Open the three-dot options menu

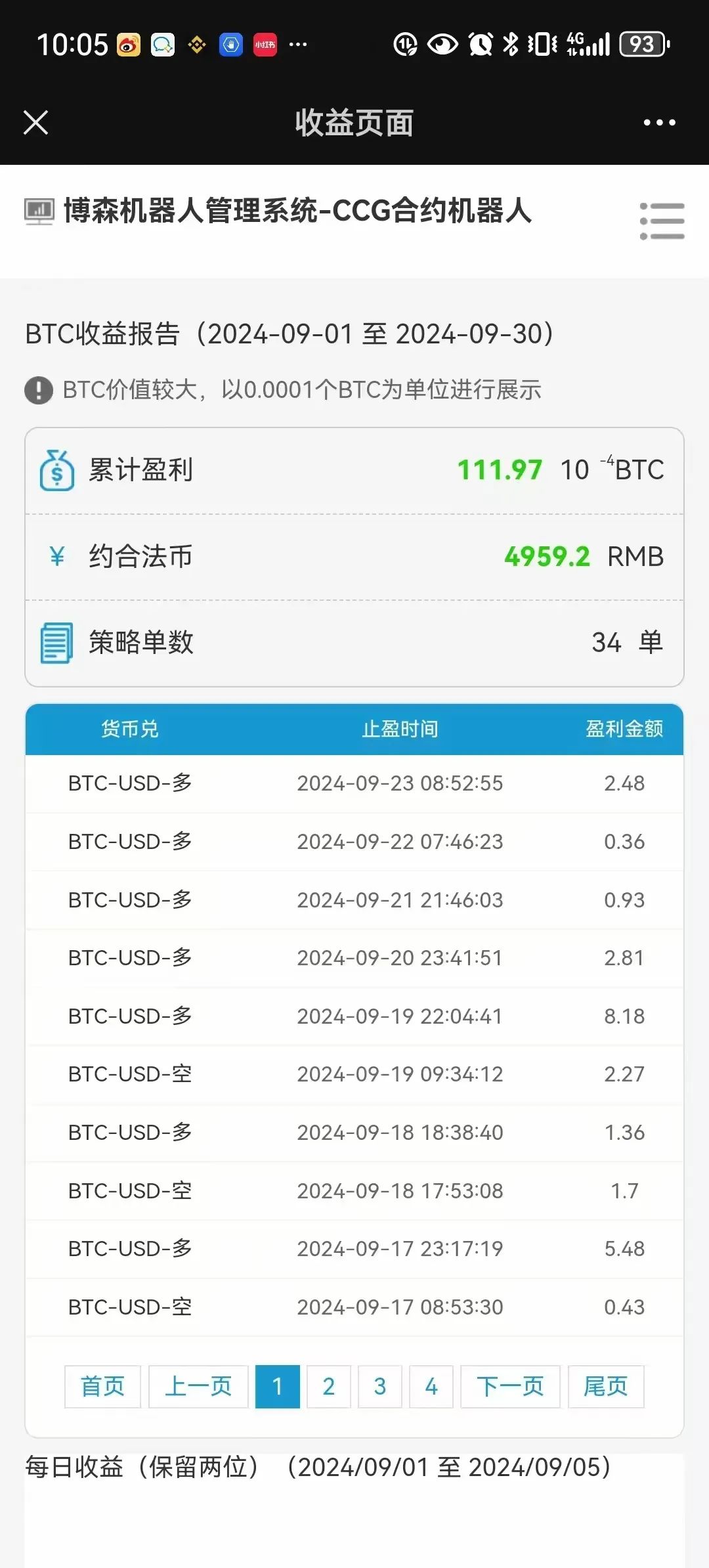coord(658,121)
